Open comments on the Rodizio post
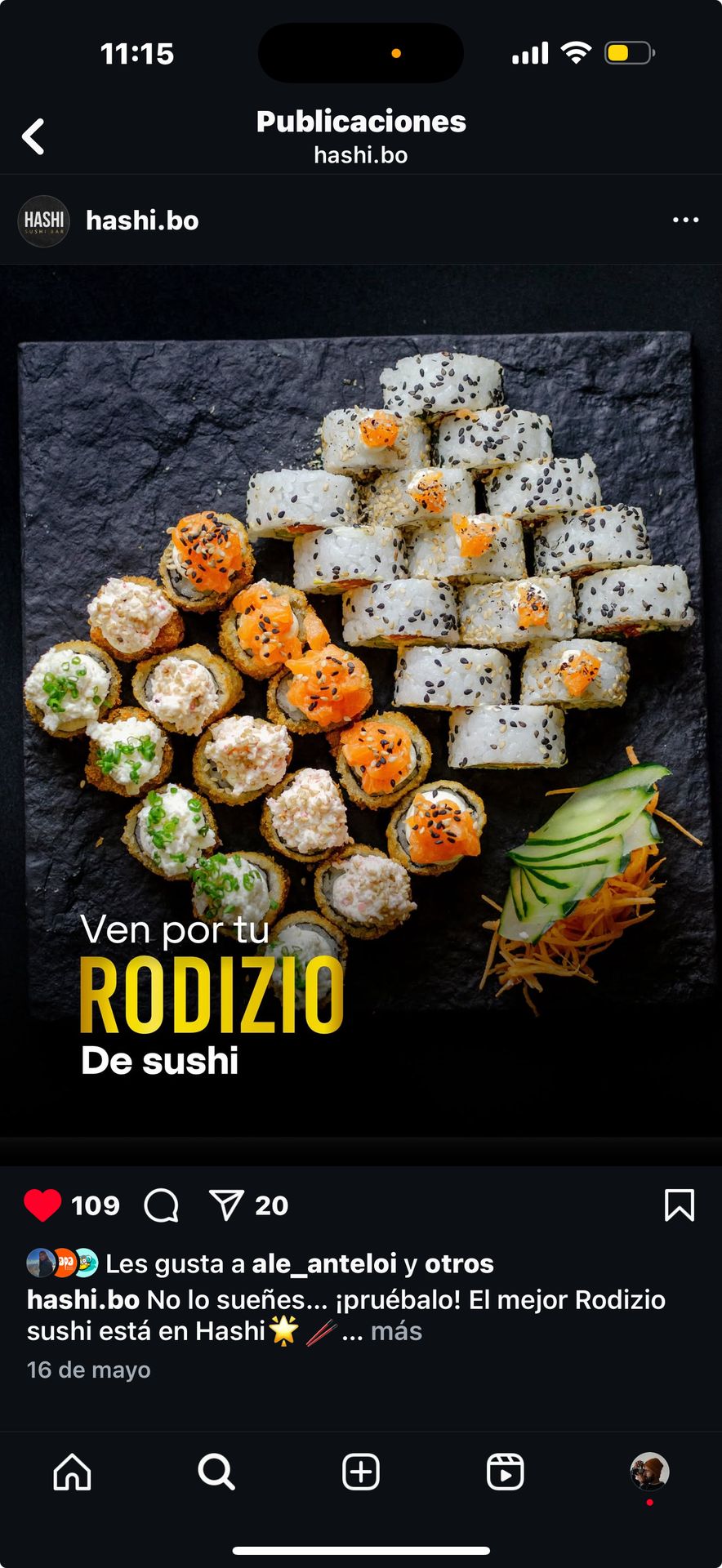This screenshot has width=722, height=1568. [x=161, y=1205]
